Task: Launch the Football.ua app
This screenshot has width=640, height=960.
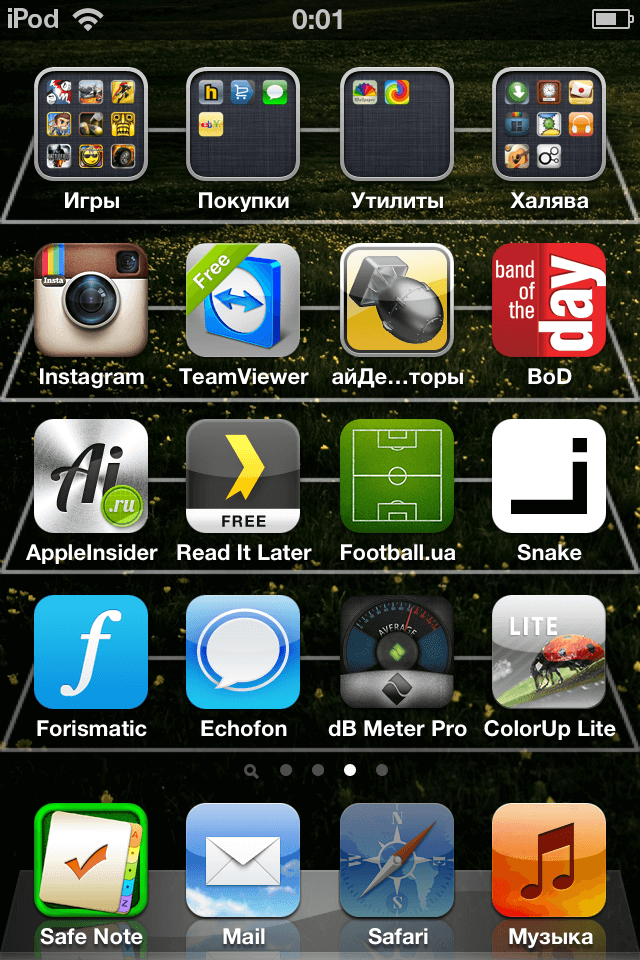Action: (397, 476)
